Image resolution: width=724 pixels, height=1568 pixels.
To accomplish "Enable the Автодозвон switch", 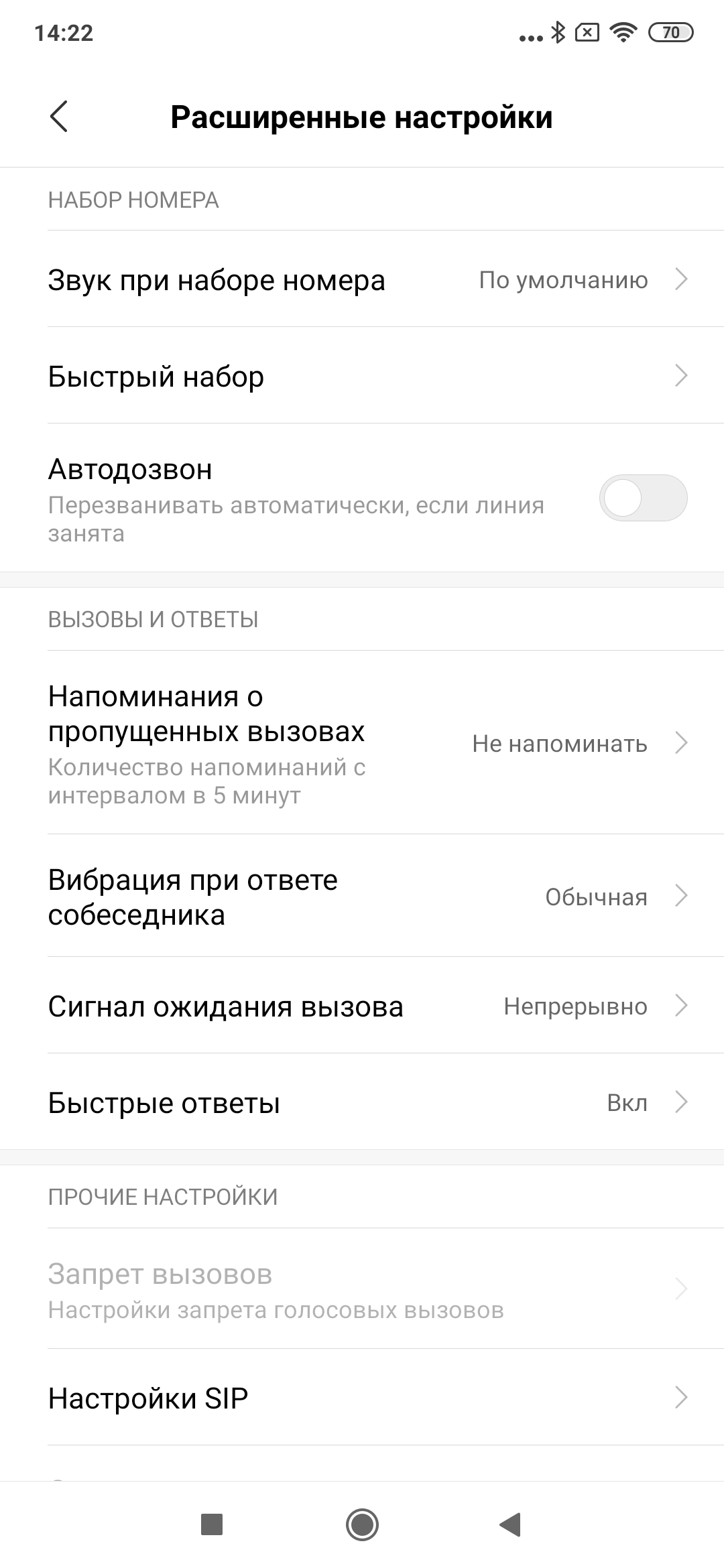I will pos(642,498).
